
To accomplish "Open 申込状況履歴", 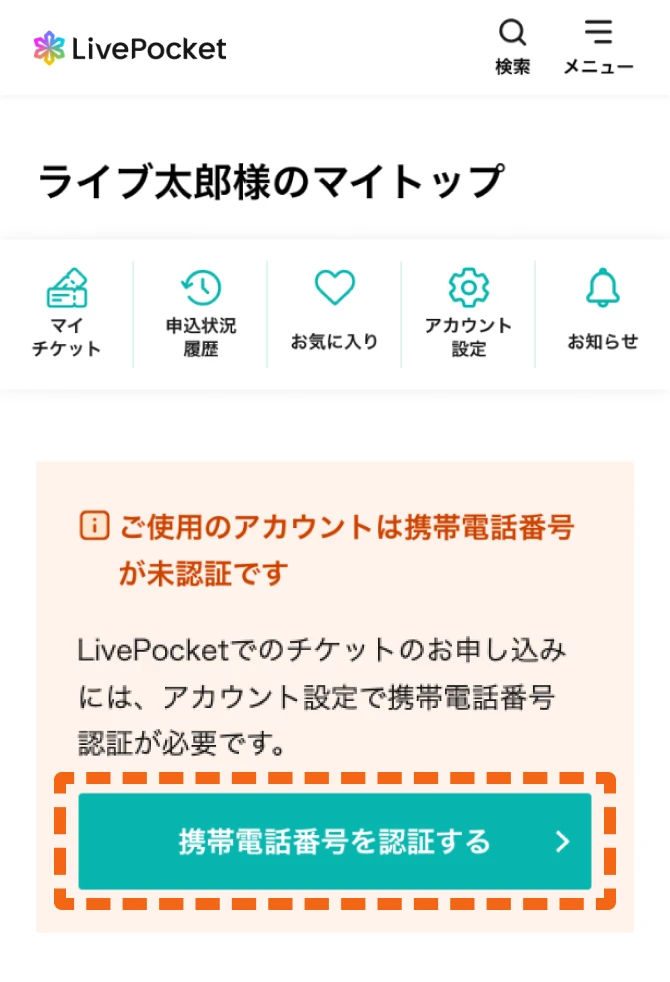I will [x=201, y=313].
